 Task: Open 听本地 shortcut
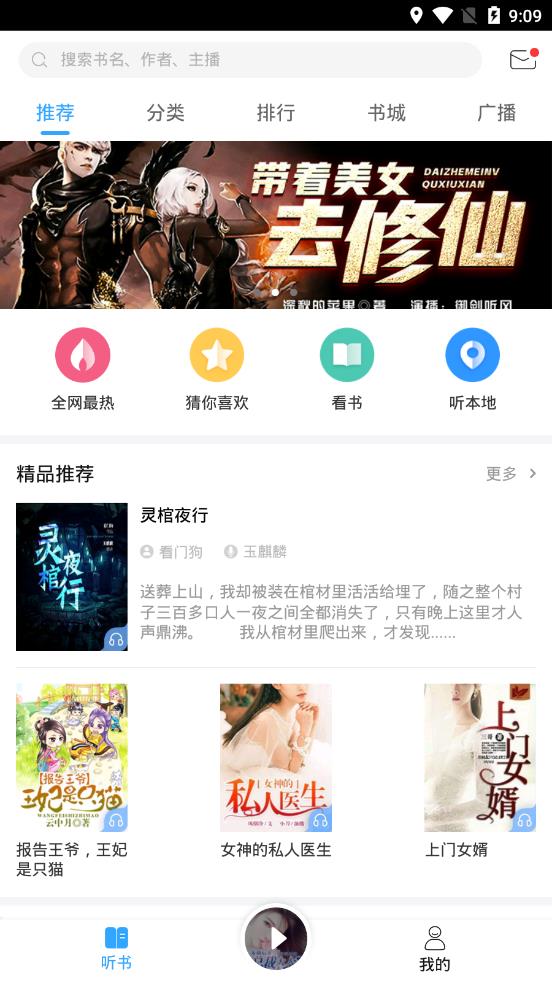pyautogui.click(x=473, y=369)
